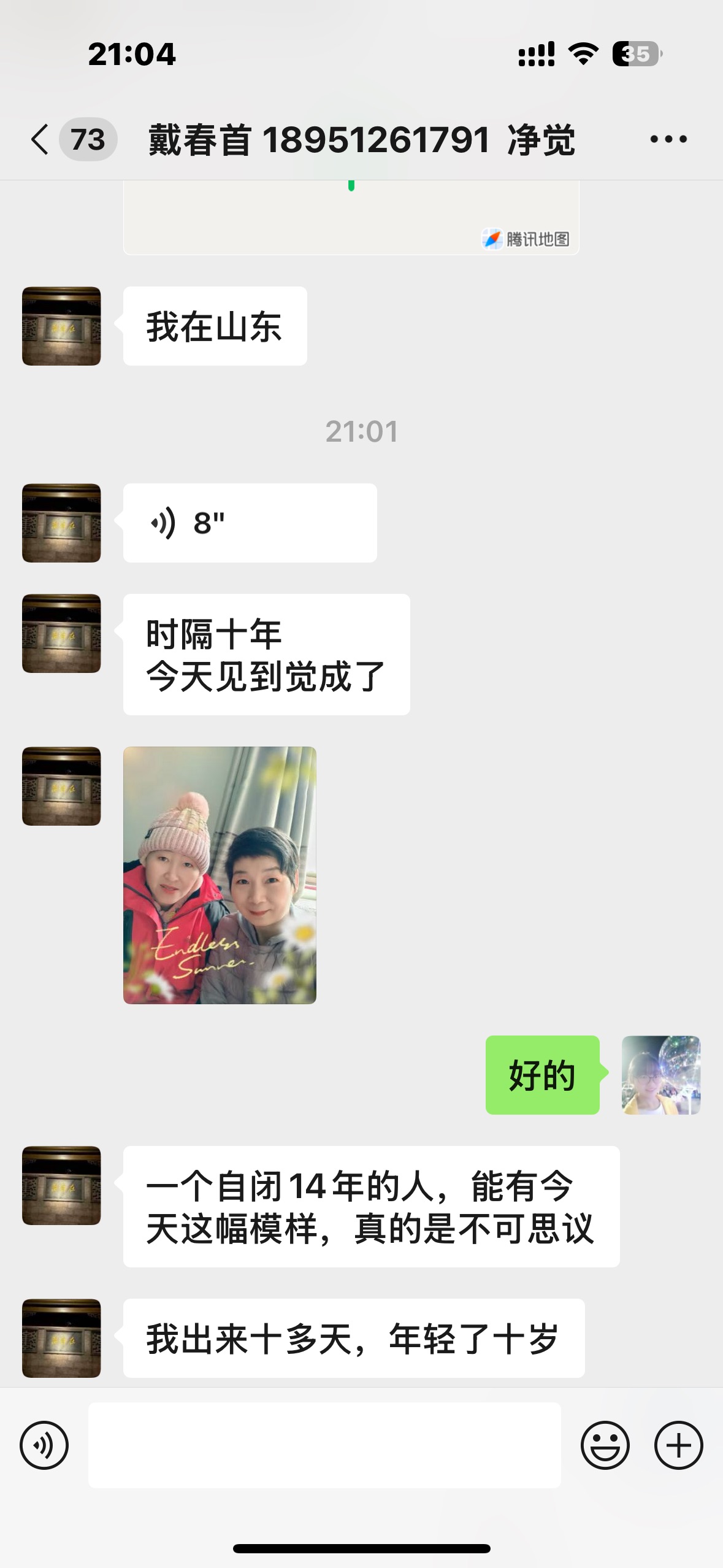Image resolution: width=723 pixels, height=1568 pixels.
Task: Play the 8-second voice message
Action: [x=249, y=523]
